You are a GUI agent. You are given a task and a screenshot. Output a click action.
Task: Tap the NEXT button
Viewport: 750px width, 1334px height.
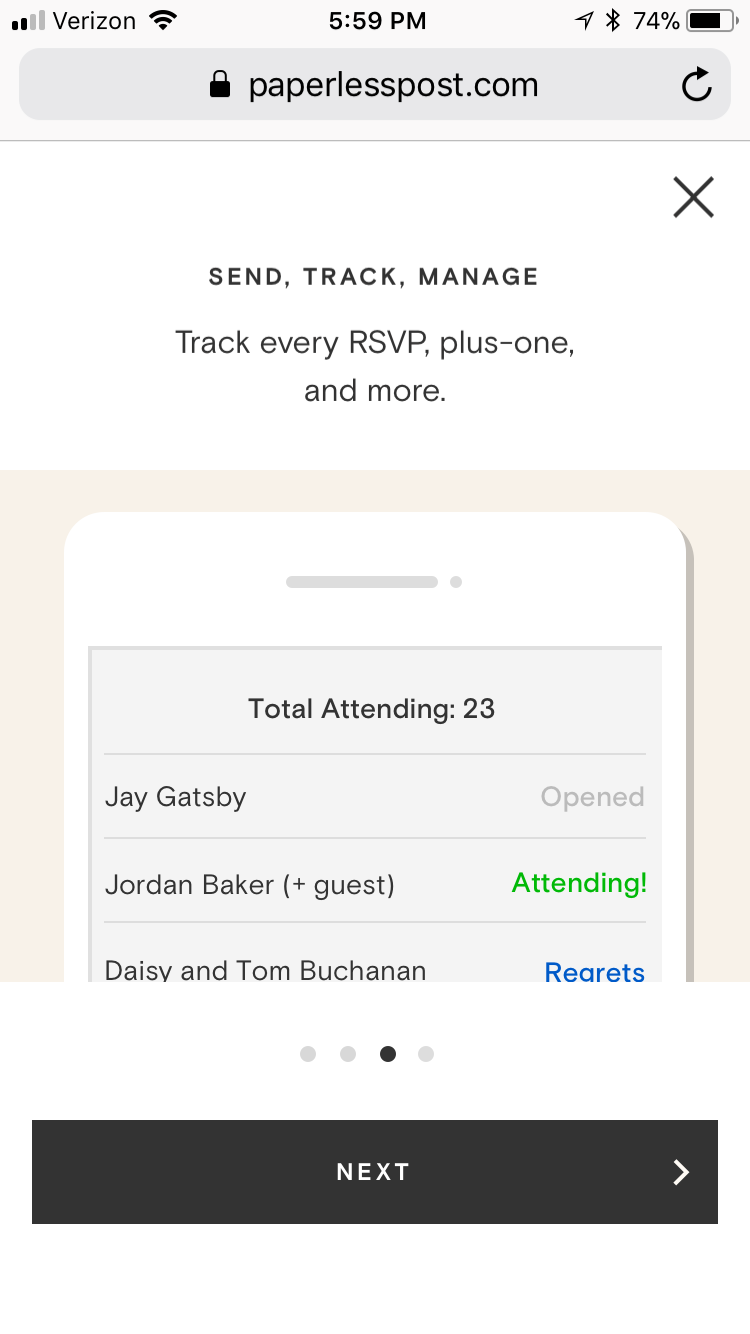(x=375, y=1172)
